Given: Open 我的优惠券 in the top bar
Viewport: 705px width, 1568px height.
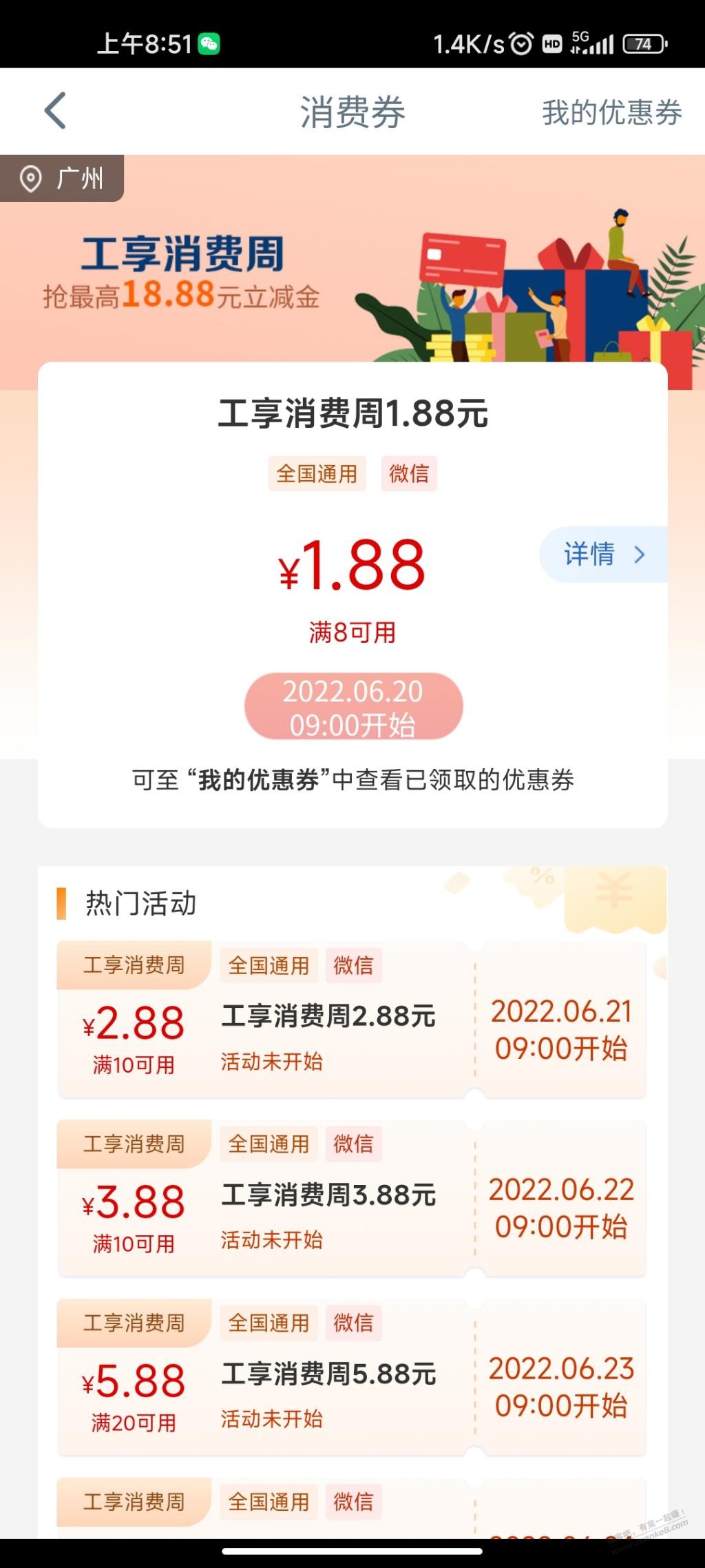Looking at the screenshot, I should click(x=611, y=112).
